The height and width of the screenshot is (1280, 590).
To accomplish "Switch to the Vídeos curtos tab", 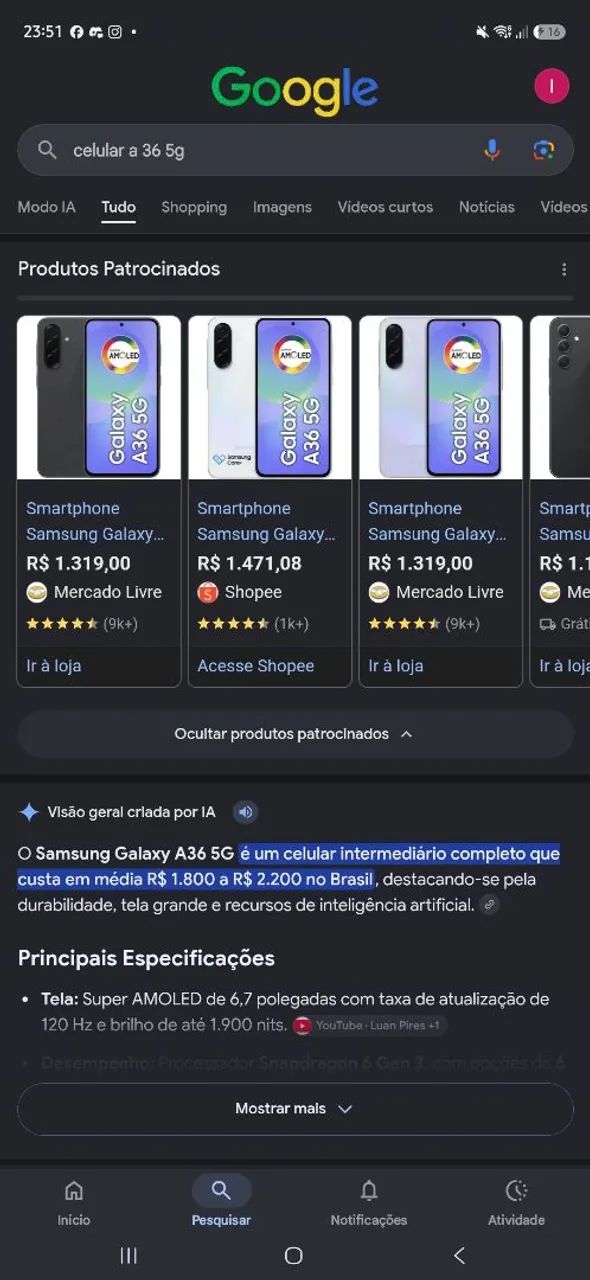I will click(x=385, y=207).
